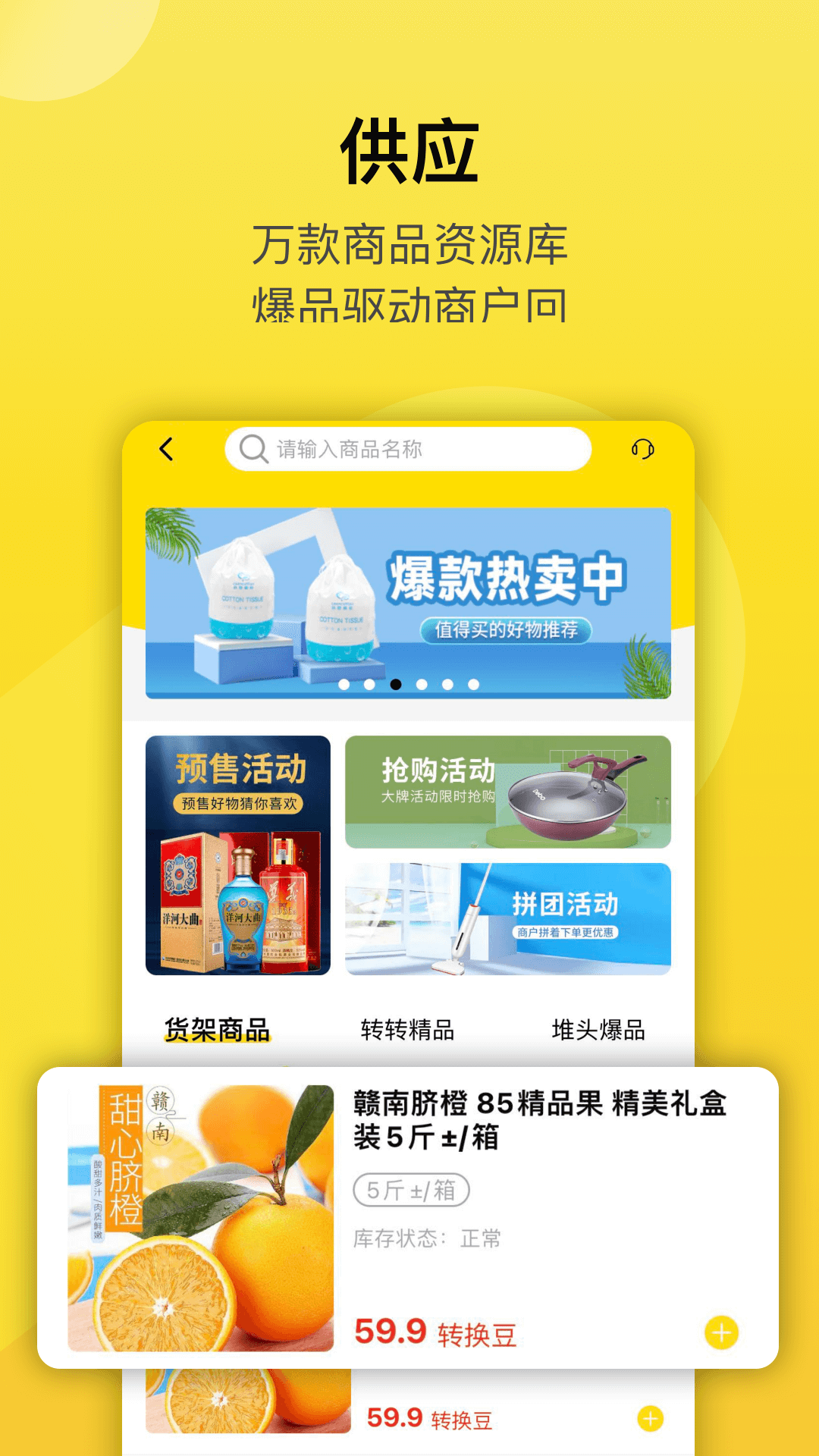This screenshot has width=819, height=1456.
Task: Open the 拼团活动 group buying banner
Action: (x=510, y=918)
